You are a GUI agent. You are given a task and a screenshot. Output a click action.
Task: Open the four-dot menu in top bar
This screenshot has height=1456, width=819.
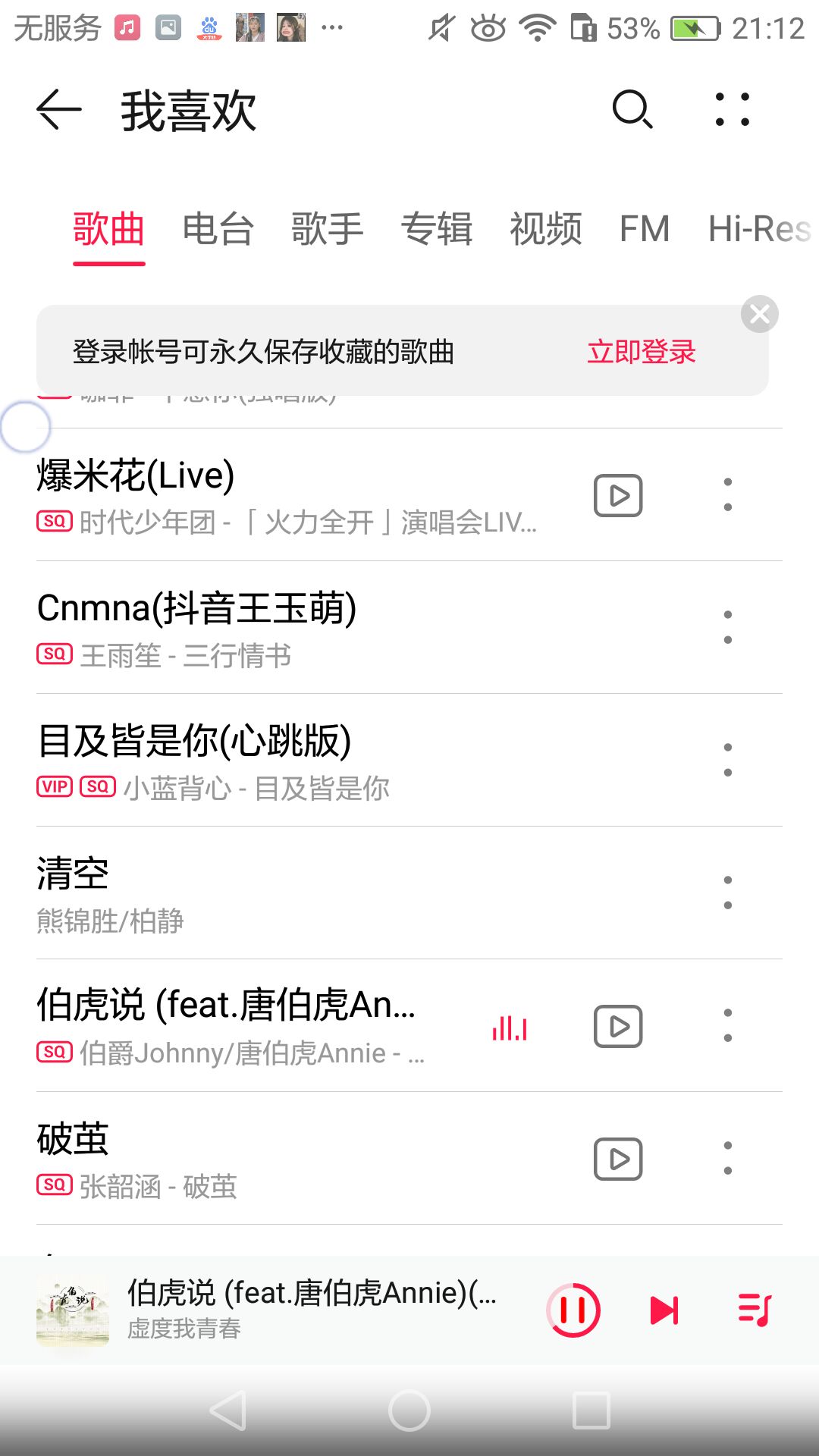[733, 110]
